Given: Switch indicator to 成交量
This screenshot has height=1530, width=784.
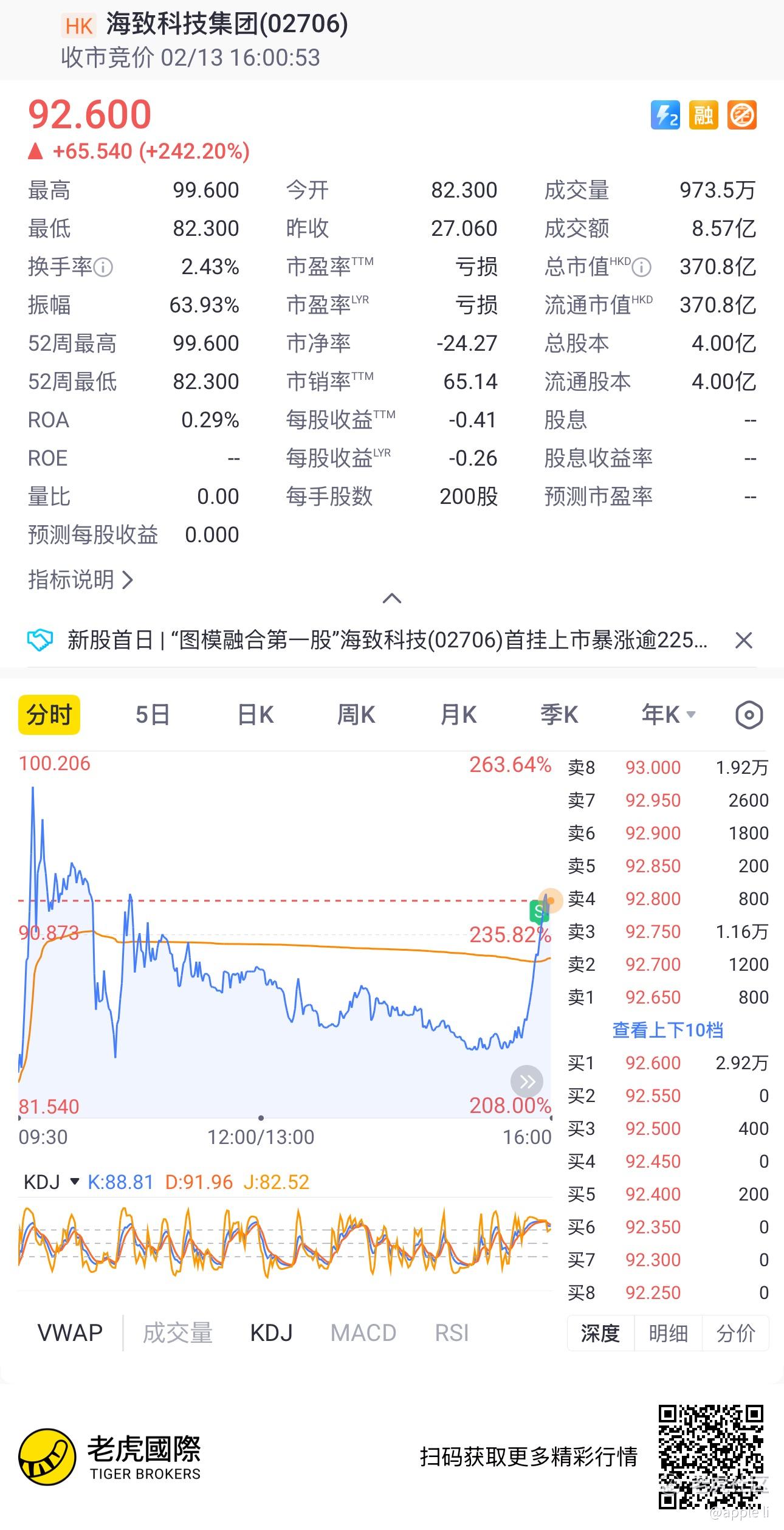Looking at the screenshot, I should (x=177, y=1333).
